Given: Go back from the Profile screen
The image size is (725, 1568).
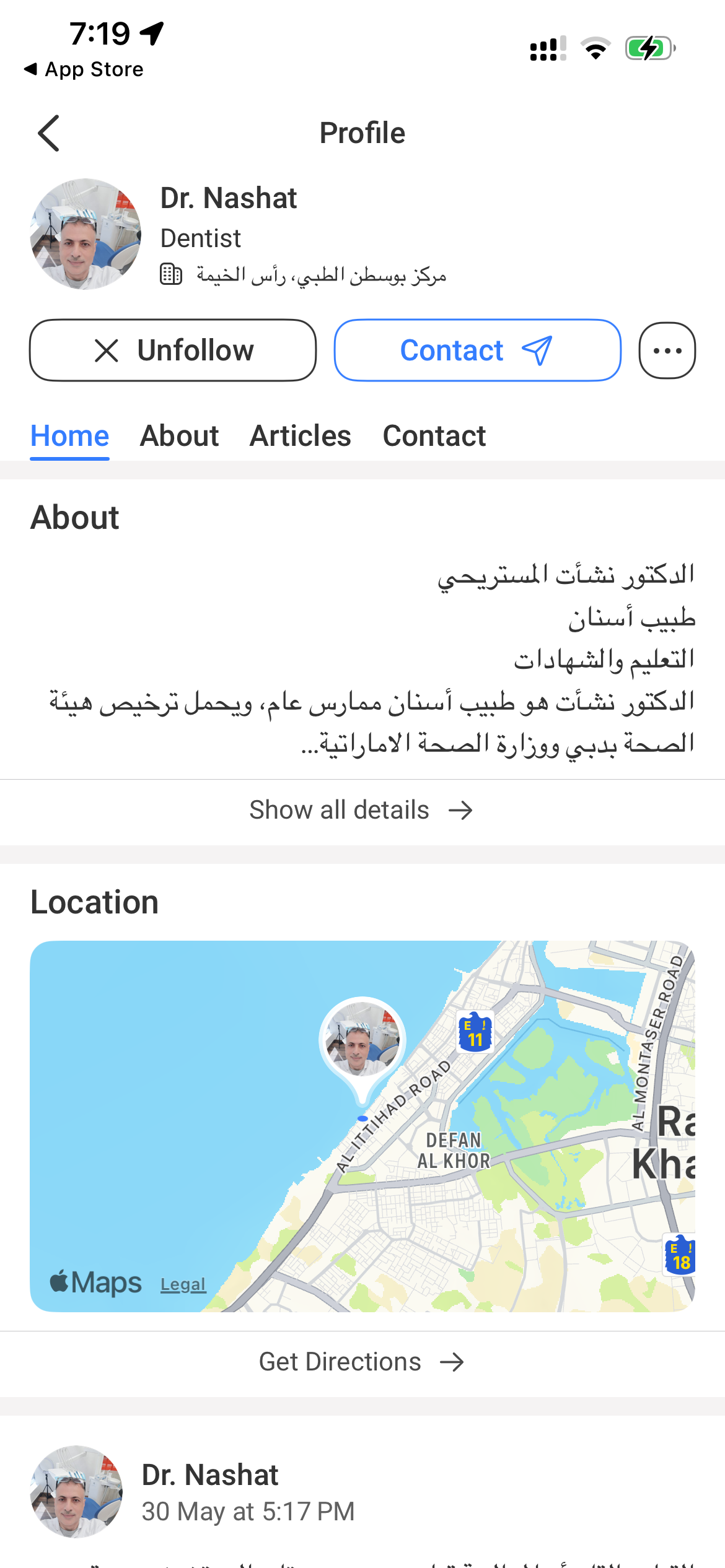Looking at the screenshot, I should [x=48, y=133].
